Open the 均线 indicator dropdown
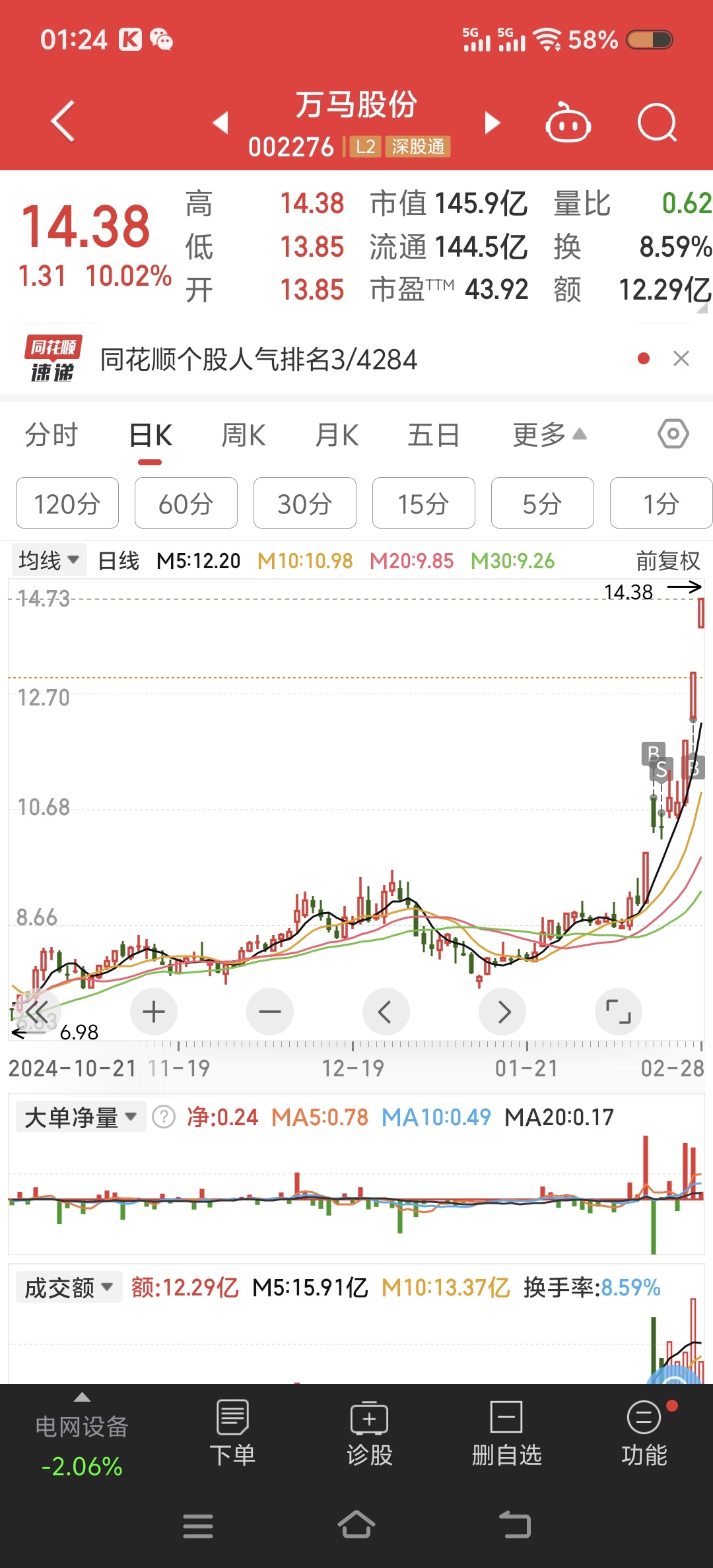Image resolution: width=713 pixels, height=1568 pixels. point(48,560)
